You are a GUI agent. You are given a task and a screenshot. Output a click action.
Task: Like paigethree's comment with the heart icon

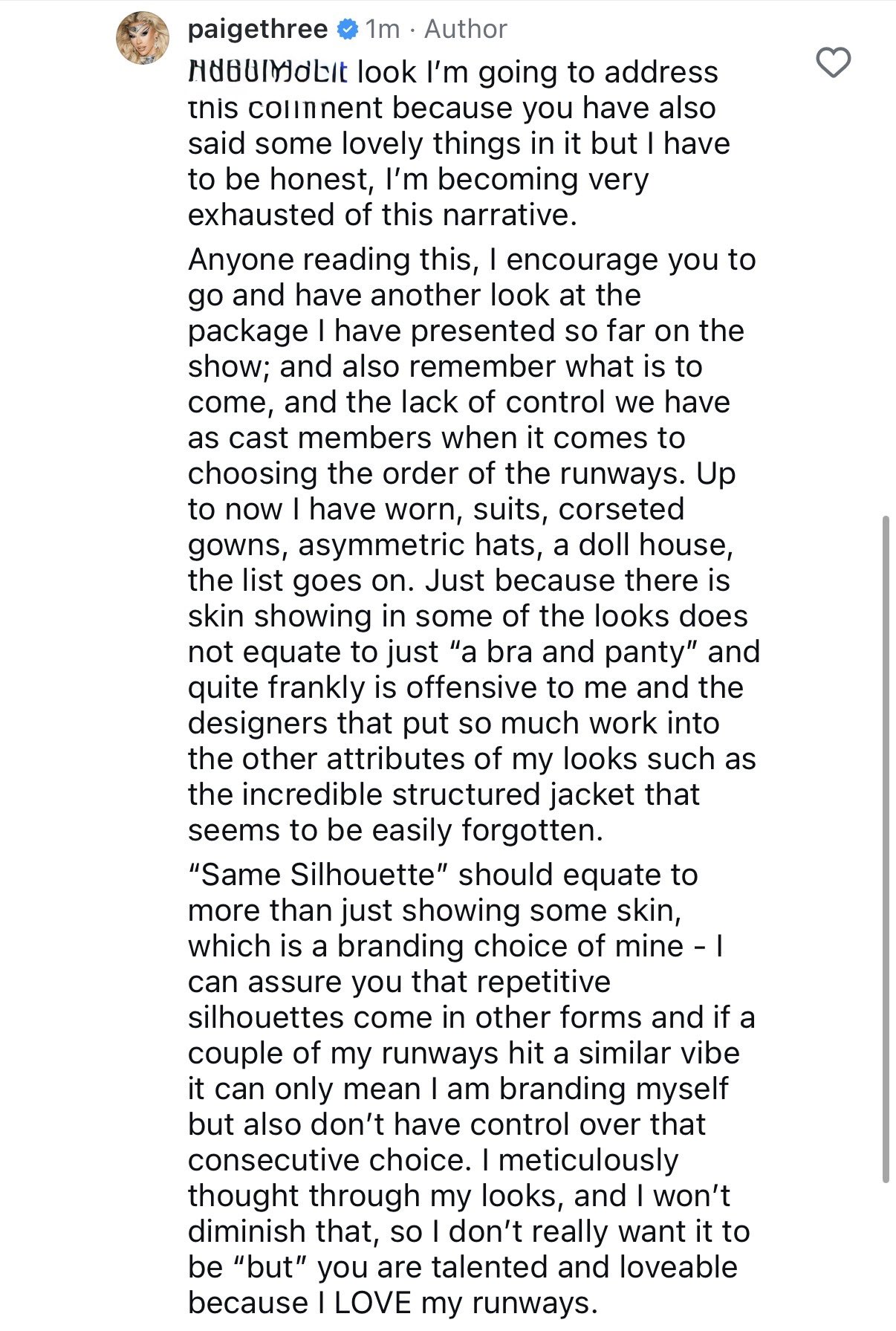pos(833,62)
